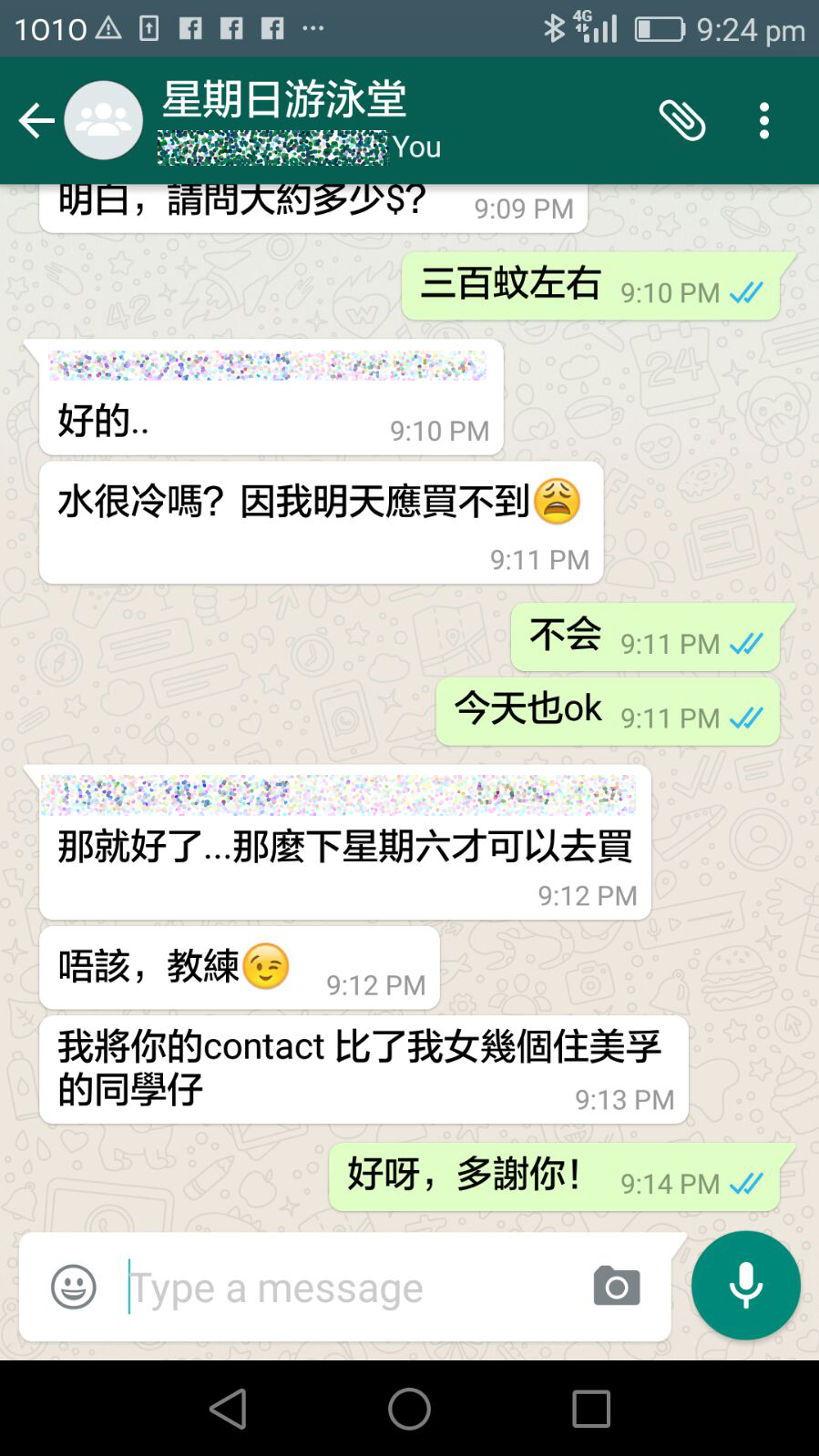Open the three-dot overflow menu
The width and height of the screenshot is (819, 1456).
coord(764,120)
